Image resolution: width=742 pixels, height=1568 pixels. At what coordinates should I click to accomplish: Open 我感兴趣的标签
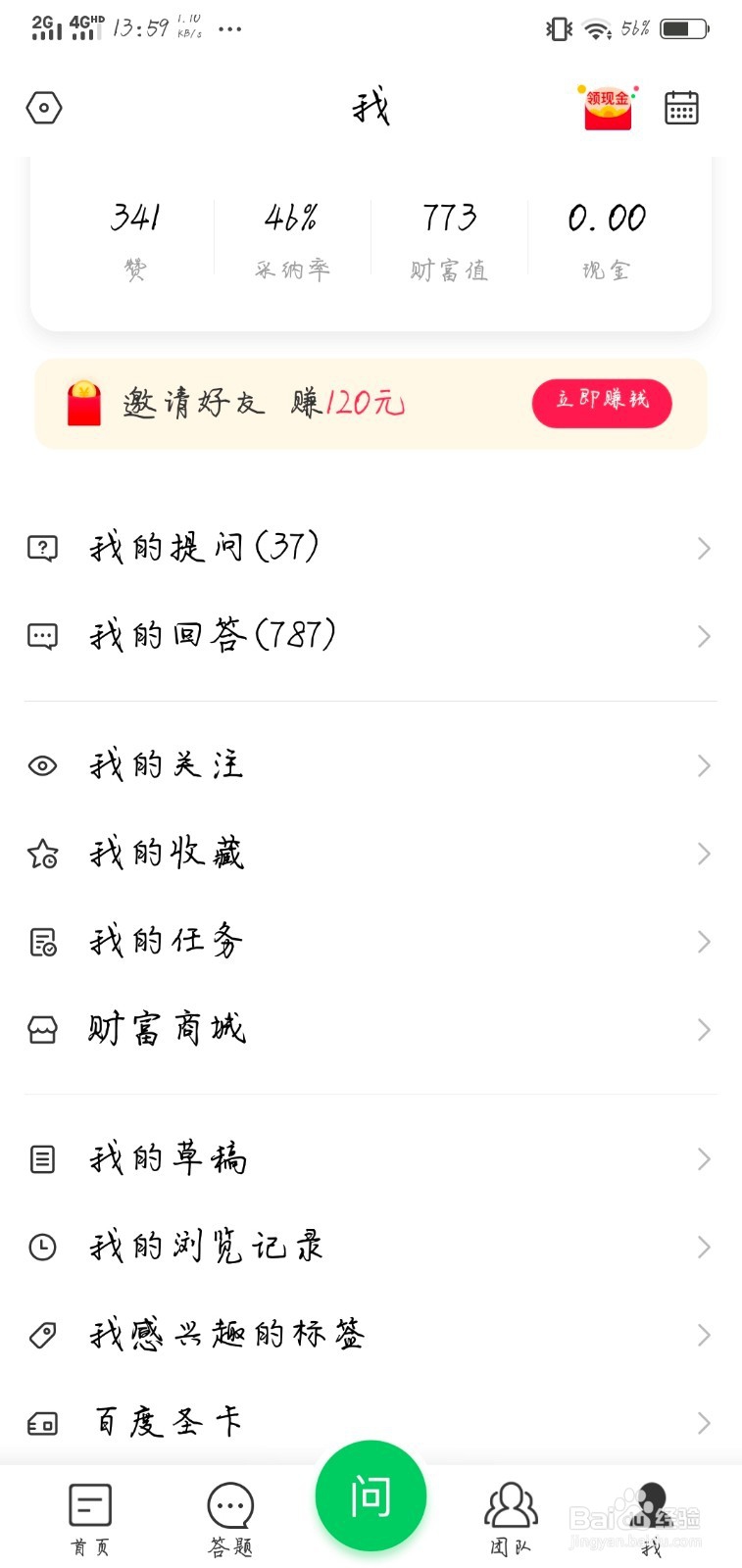[371, 1335]
